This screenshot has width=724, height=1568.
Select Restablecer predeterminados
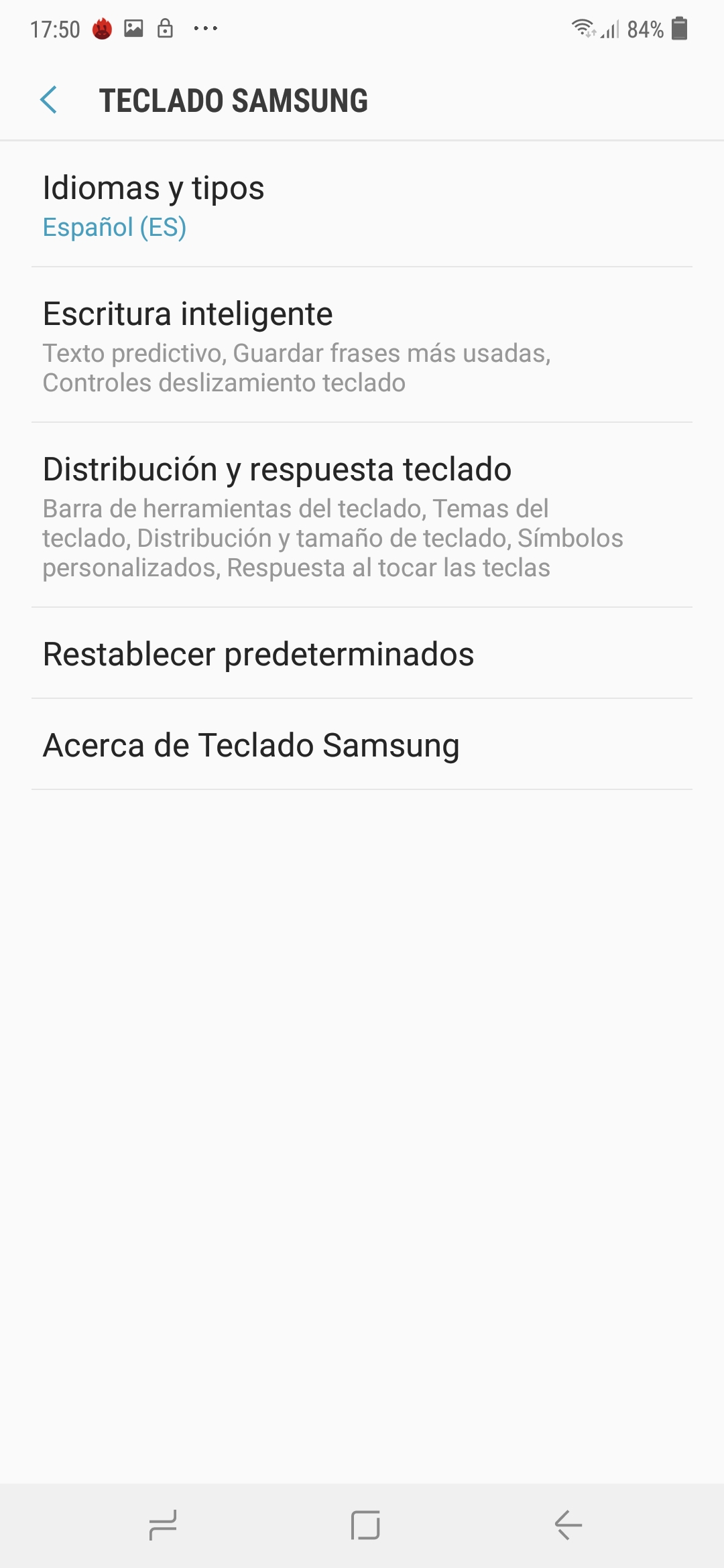(362, 653)
